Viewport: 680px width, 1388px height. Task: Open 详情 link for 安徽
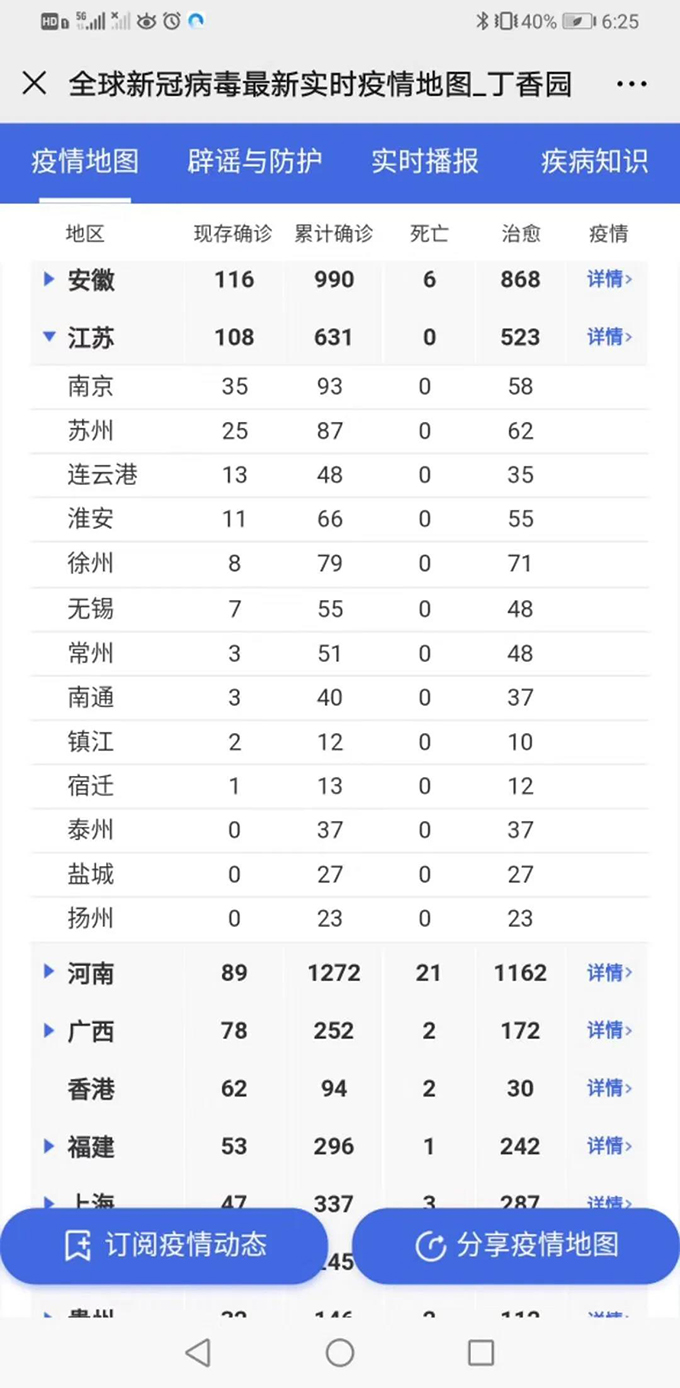(609, 279)
